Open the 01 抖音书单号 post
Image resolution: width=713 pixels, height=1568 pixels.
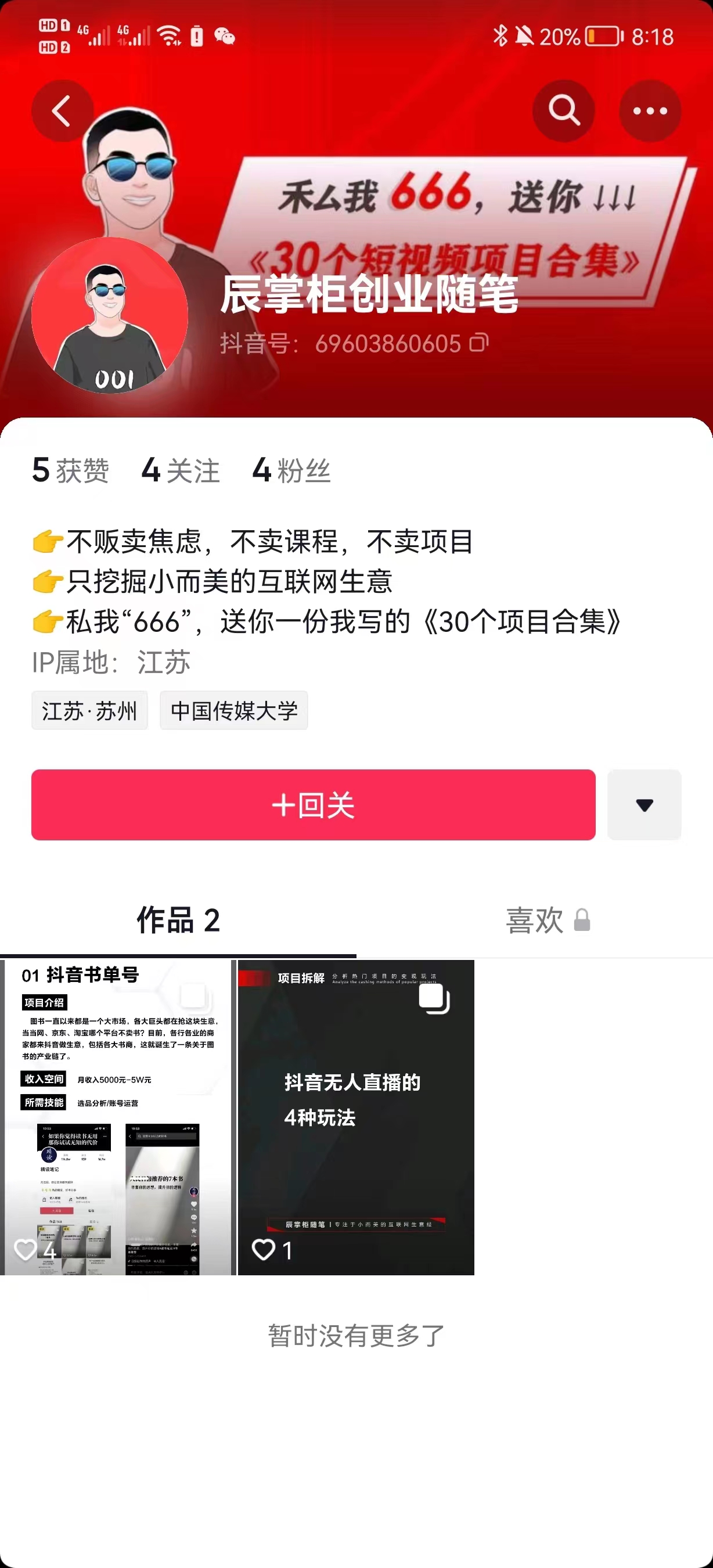point(117,1116)
